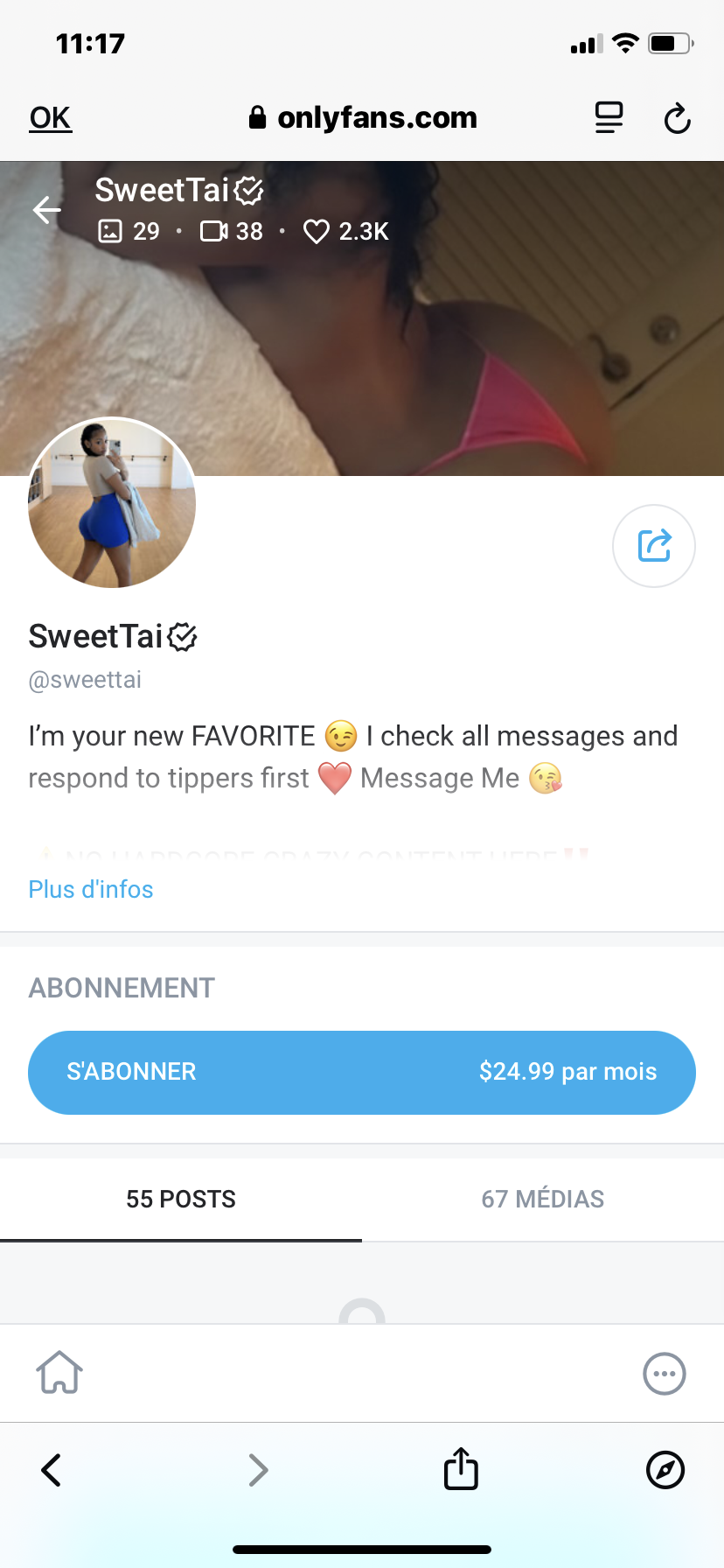Navigate back in the browser toolbar

52,1470
